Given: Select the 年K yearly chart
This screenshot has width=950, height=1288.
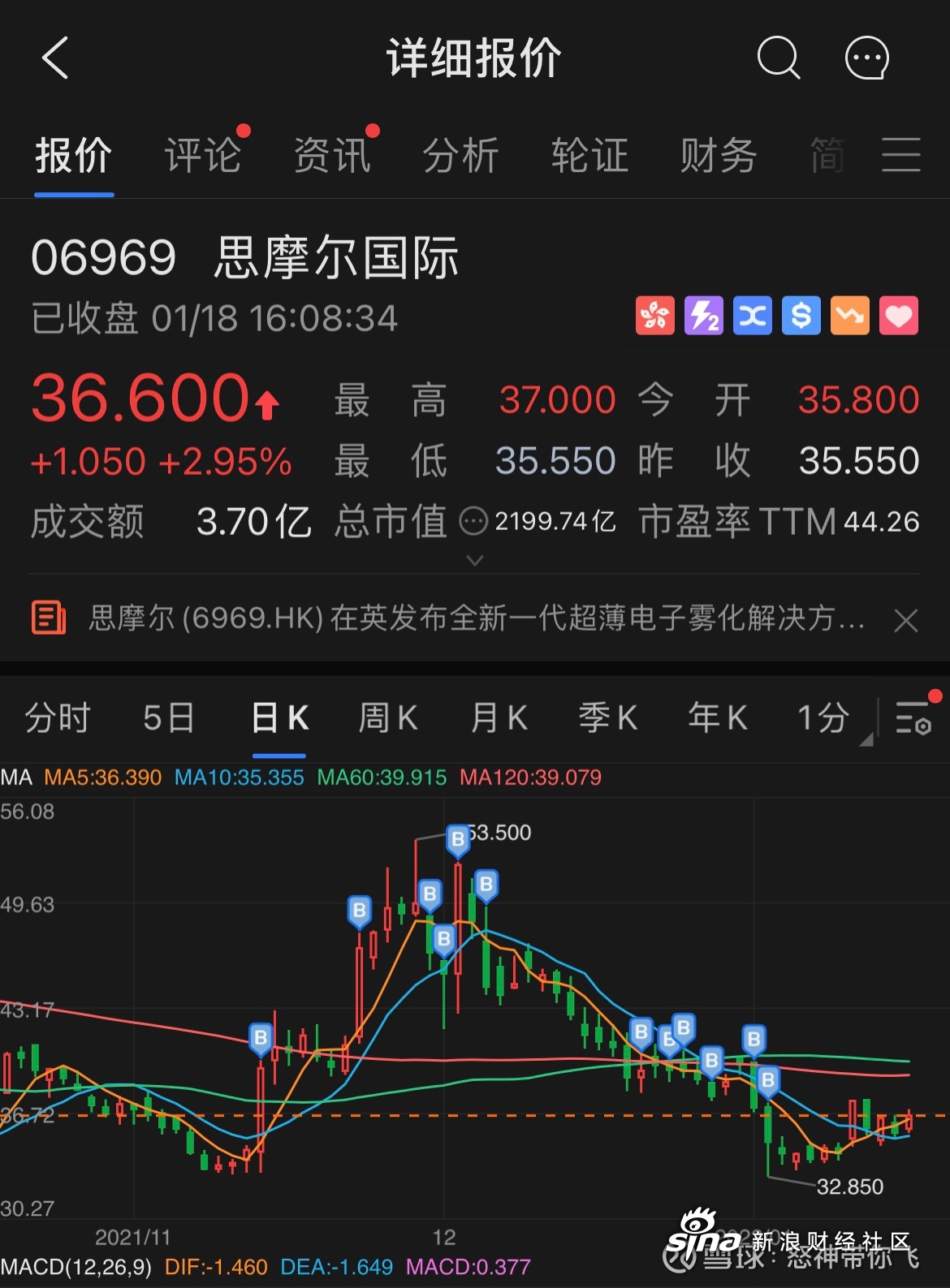Looking at the screenshot, I should [x=717, y=718].
